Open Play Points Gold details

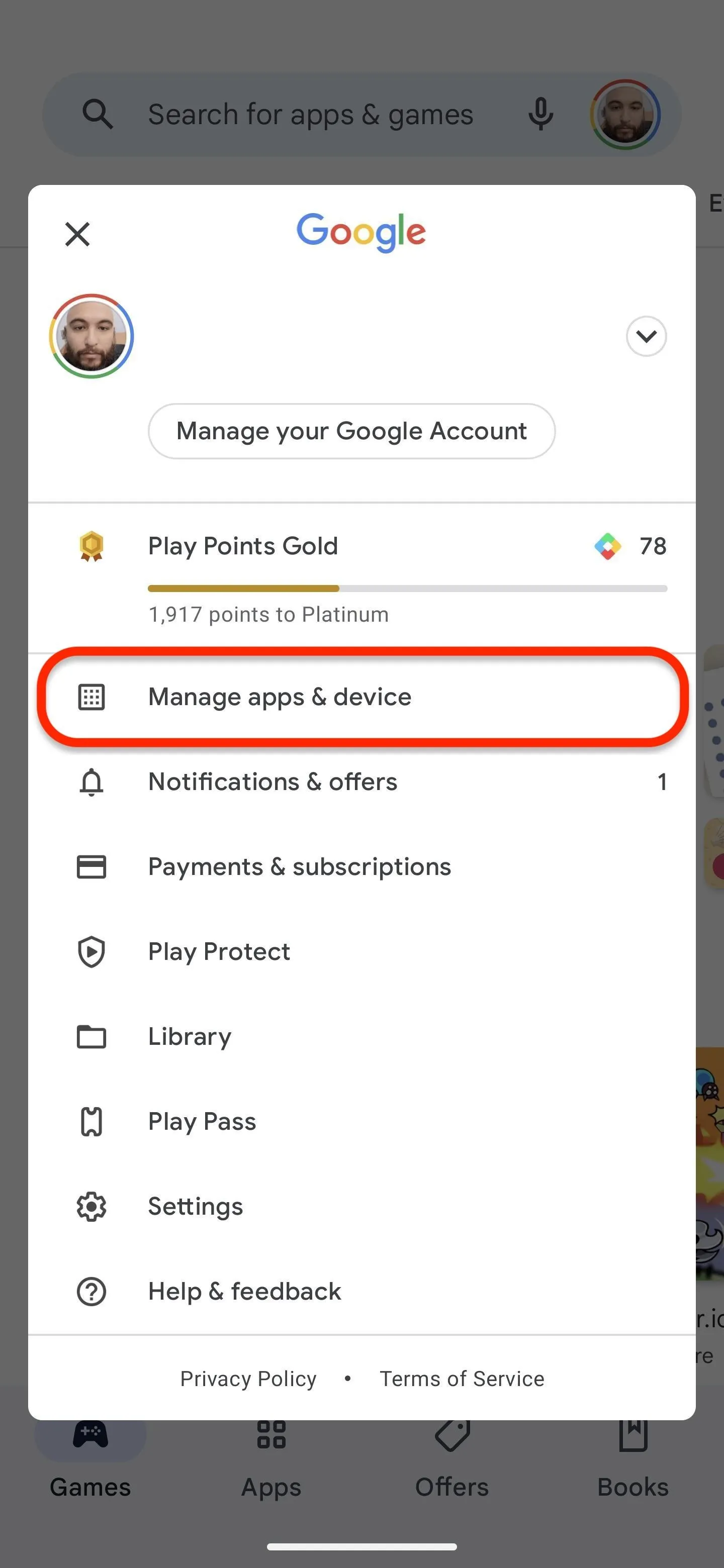tap(361, 577)
